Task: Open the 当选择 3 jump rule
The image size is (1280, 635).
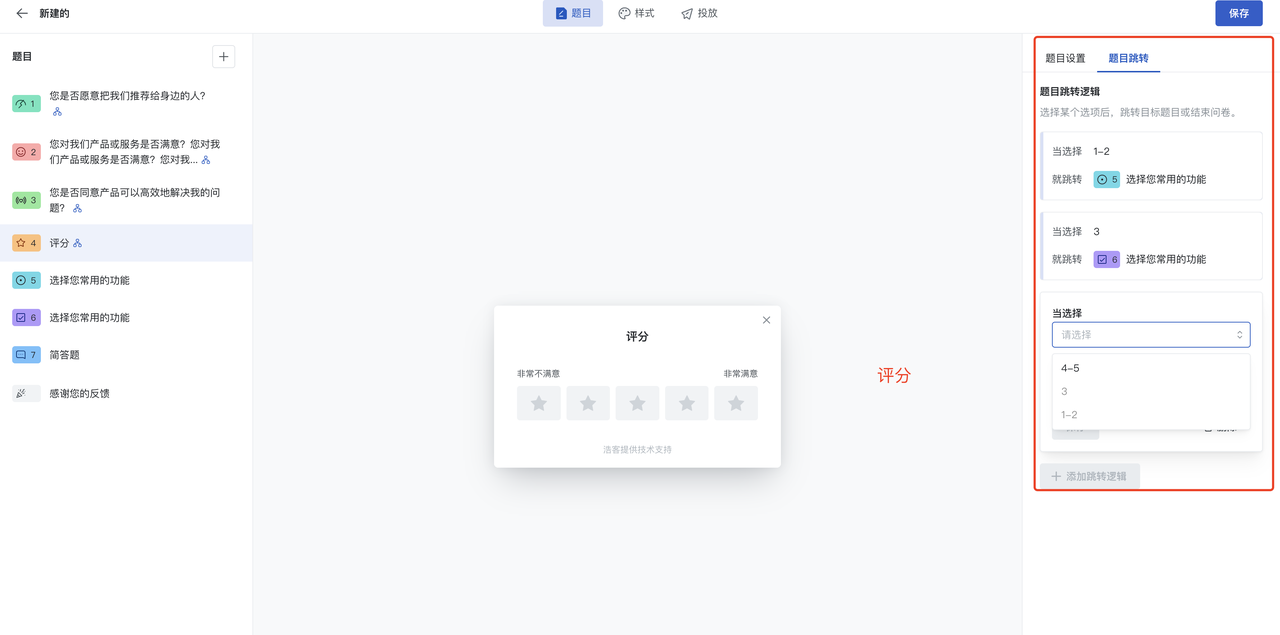Action: (1151, 245)
